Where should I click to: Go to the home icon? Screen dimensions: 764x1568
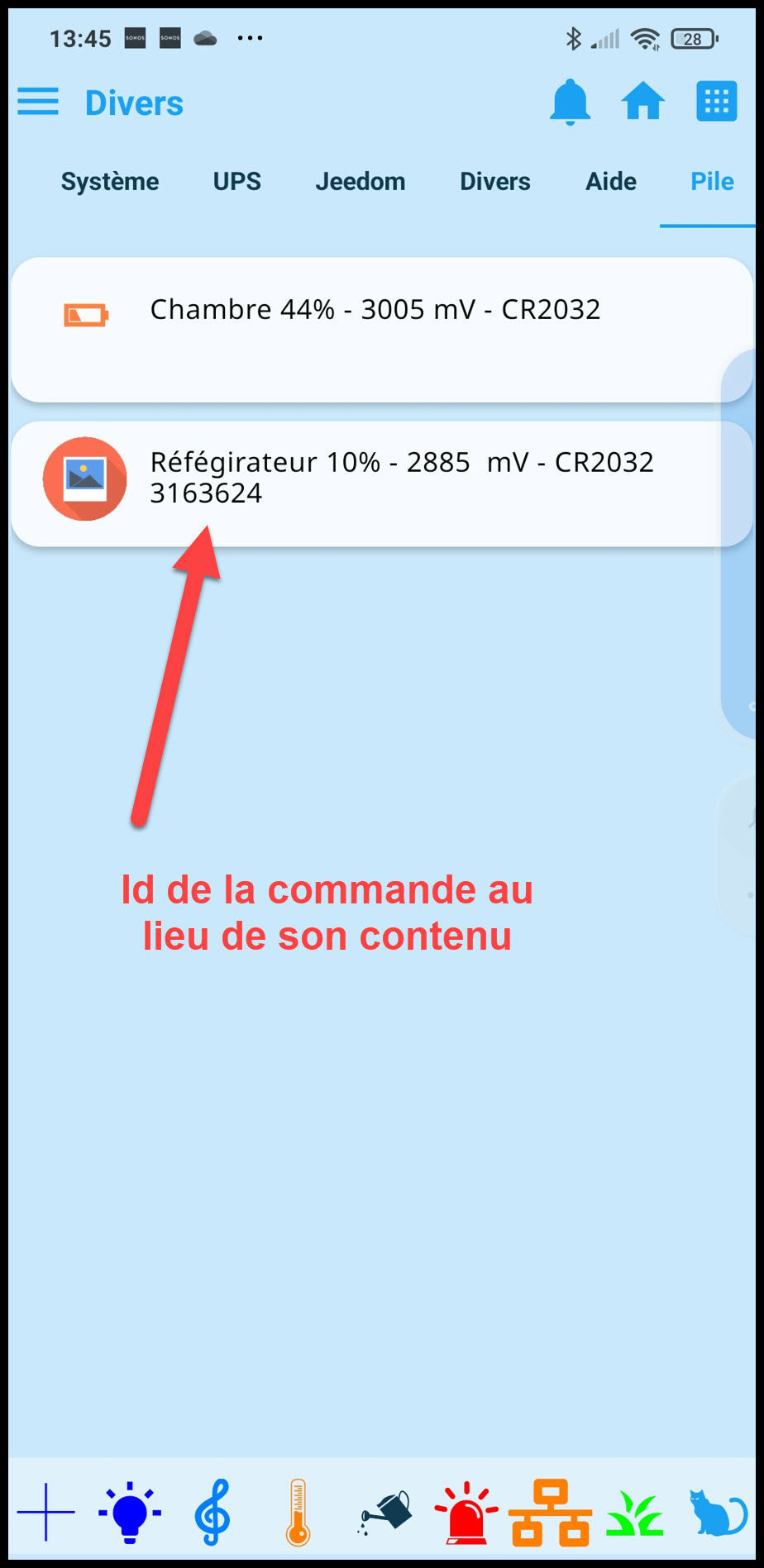[642, 102]
